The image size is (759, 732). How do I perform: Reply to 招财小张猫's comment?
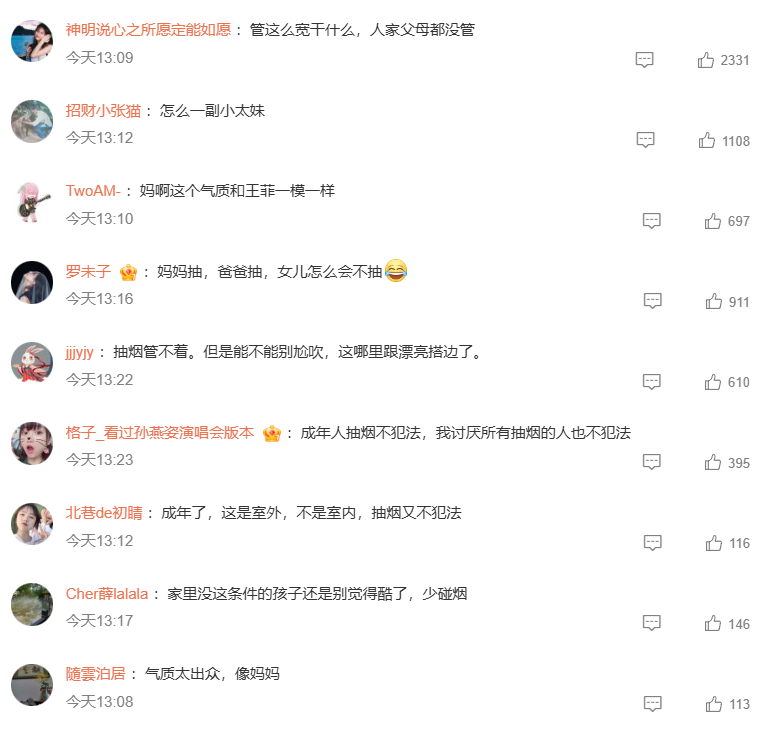tap(645, 140)
